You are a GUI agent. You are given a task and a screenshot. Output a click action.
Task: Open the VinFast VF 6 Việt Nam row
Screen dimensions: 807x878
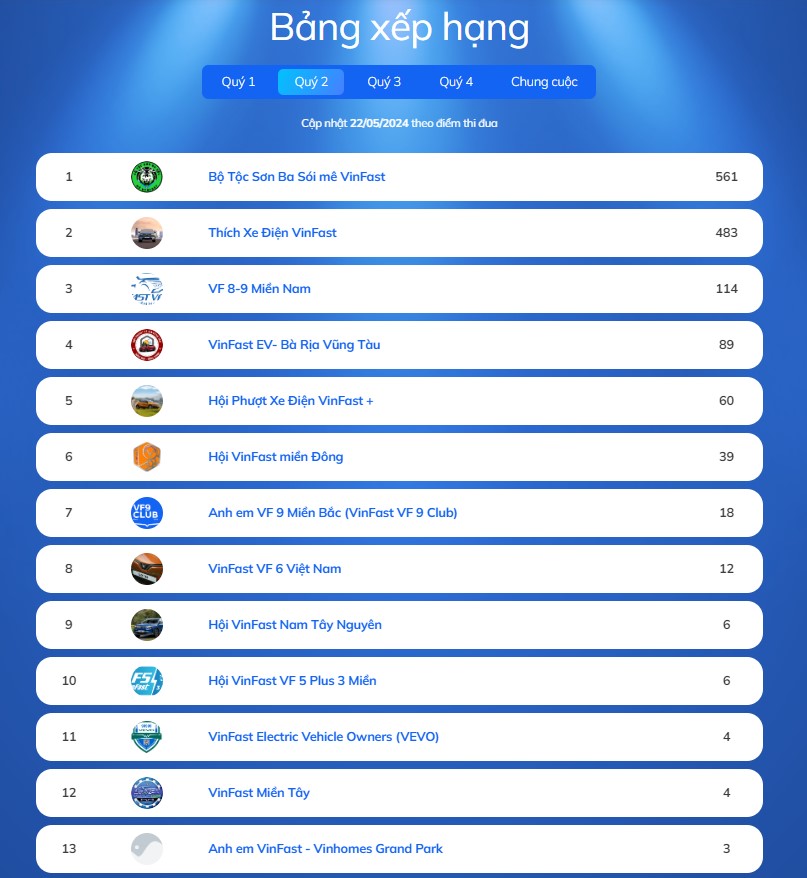tap(274, 569)
